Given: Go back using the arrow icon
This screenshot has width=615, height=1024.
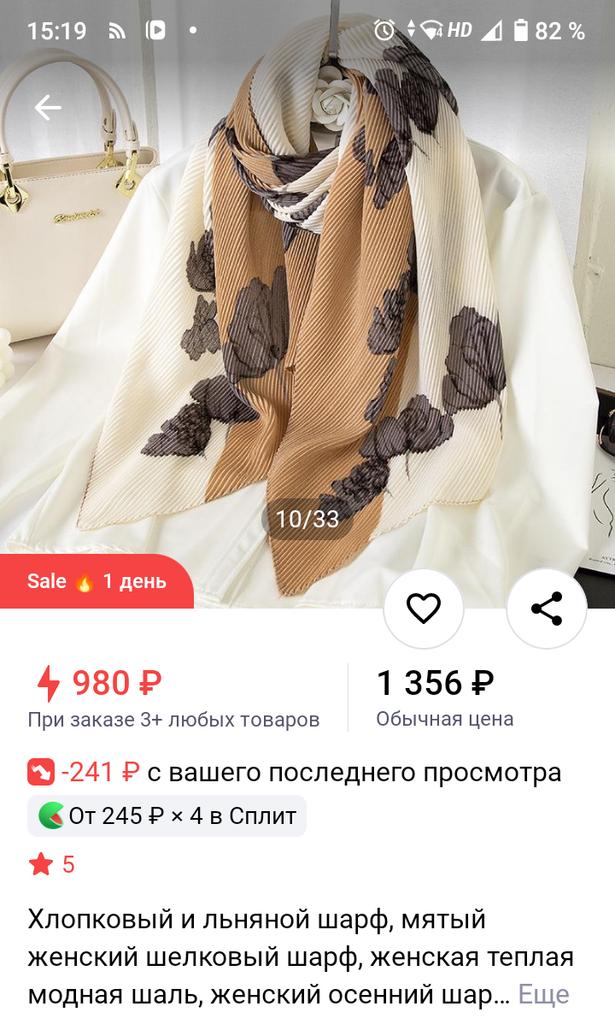Looking at the screenshot, I should 48,108.
